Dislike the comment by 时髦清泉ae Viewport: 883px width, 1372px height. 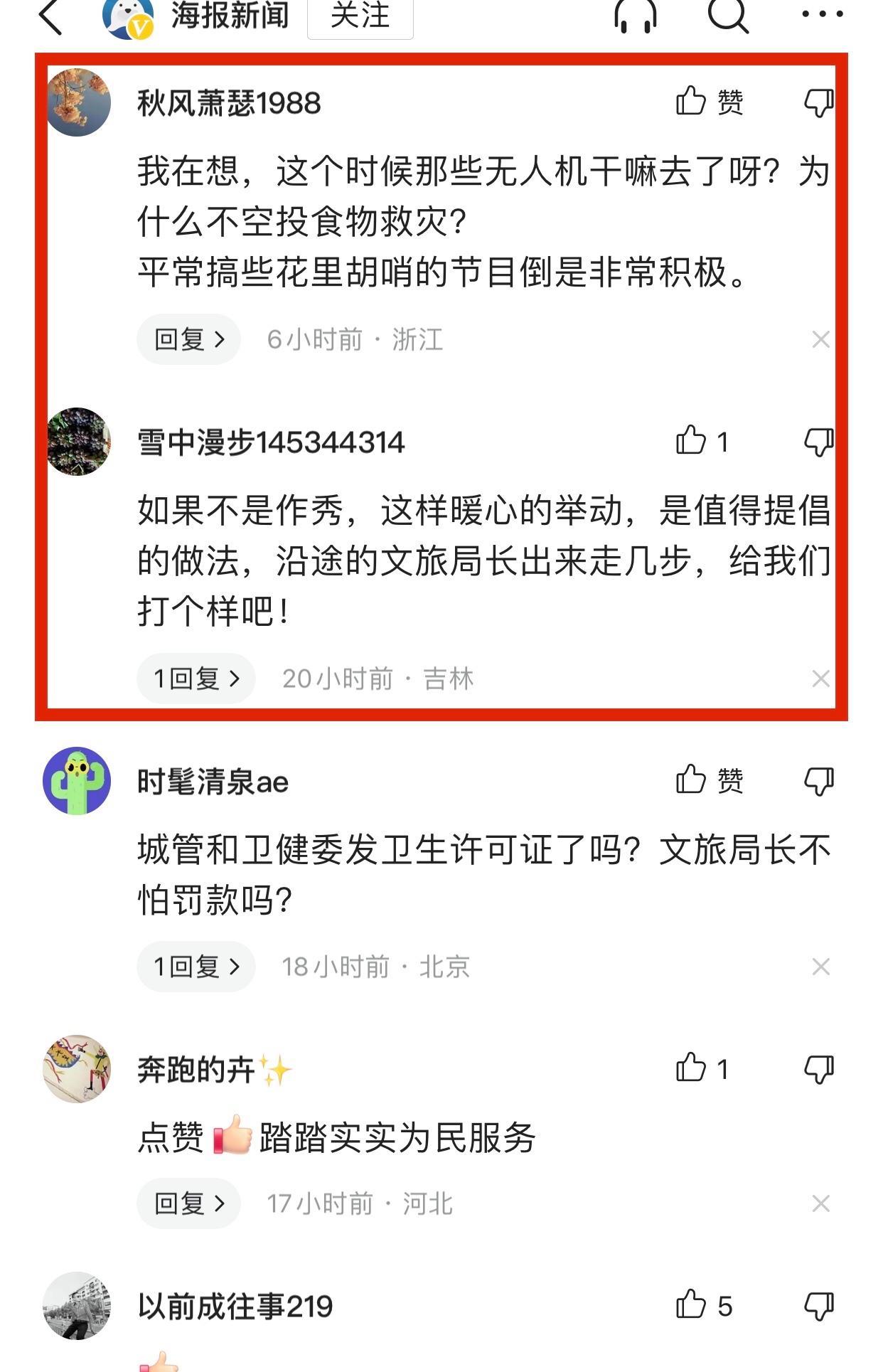(x=818, y=782)
